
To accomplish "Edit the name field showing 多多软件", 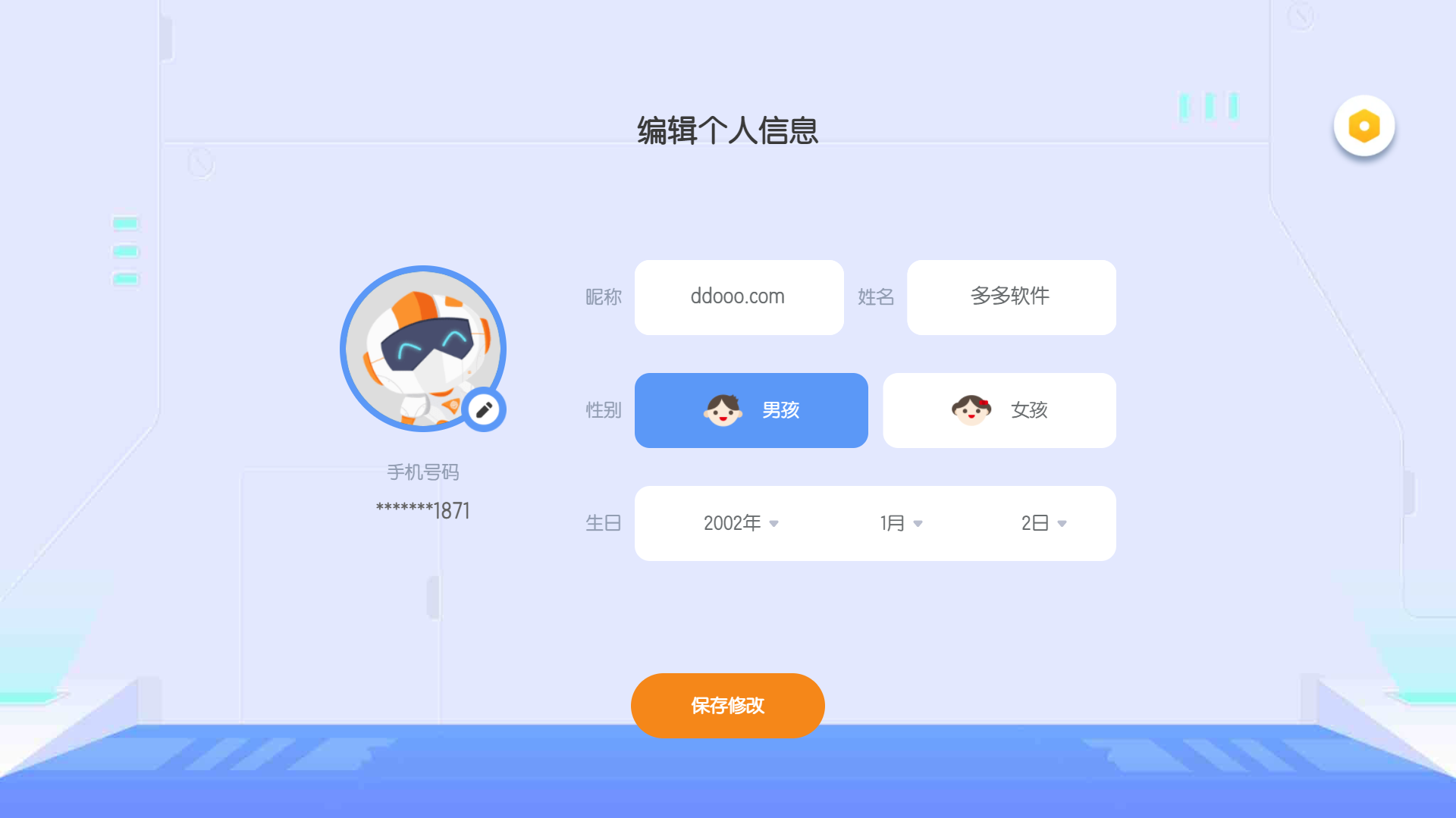I will tap(1011, 297).
